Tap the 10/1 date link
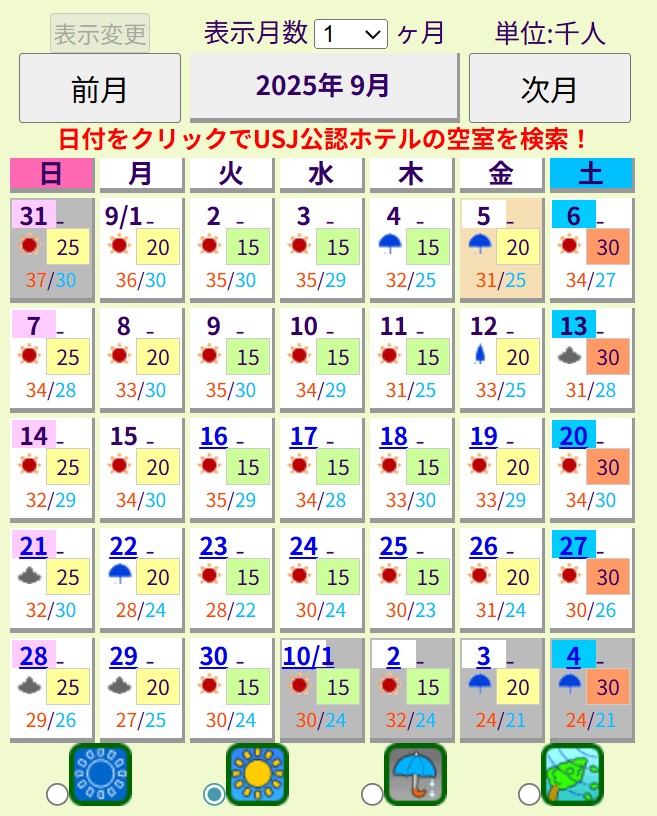This screenshot has height=816, width=657. point(308,657)
